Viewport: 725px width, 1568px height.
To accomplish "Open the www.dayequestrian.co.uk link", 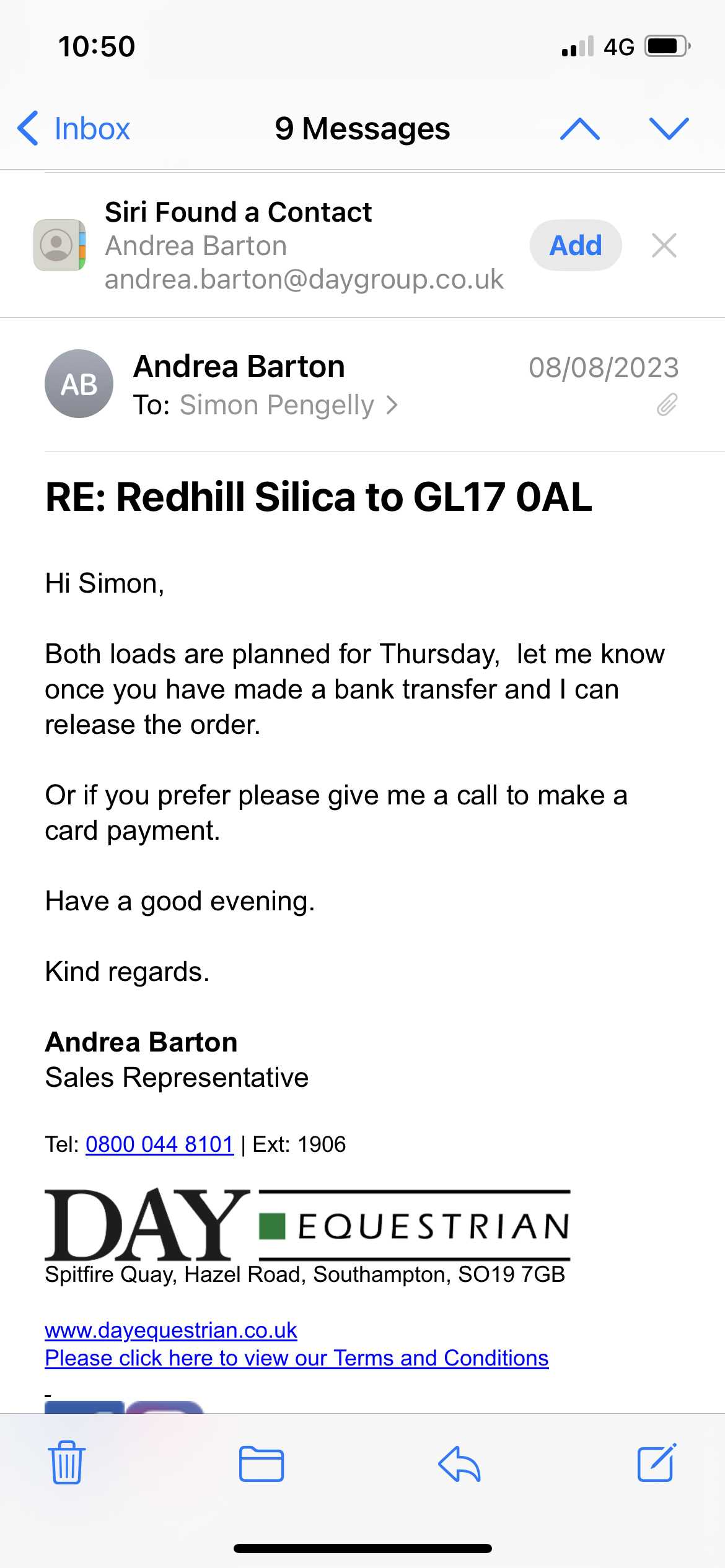I will pos(171,1330).
